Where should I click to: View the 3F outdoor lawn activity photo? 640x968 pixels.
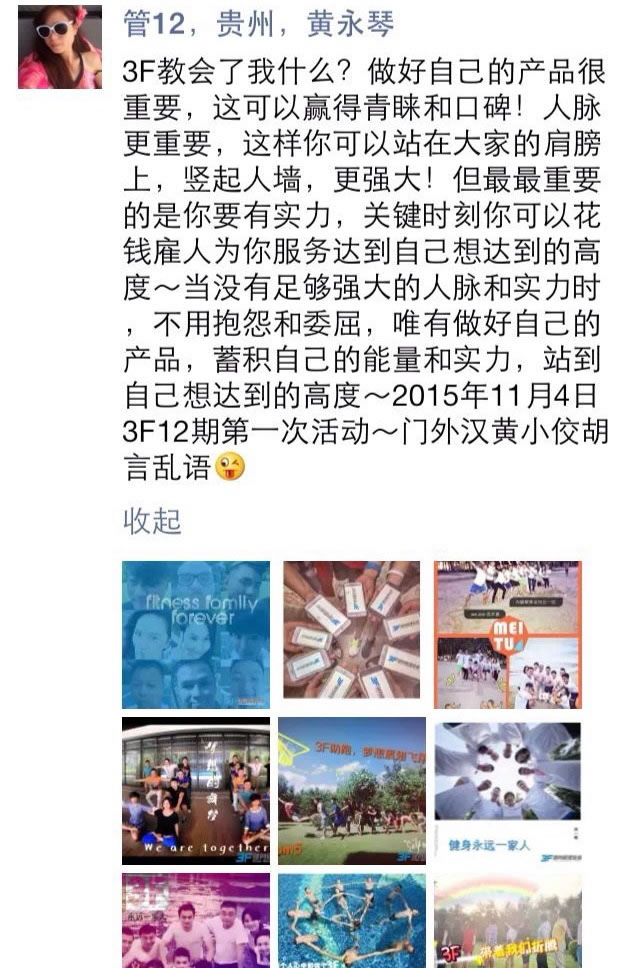351,790
